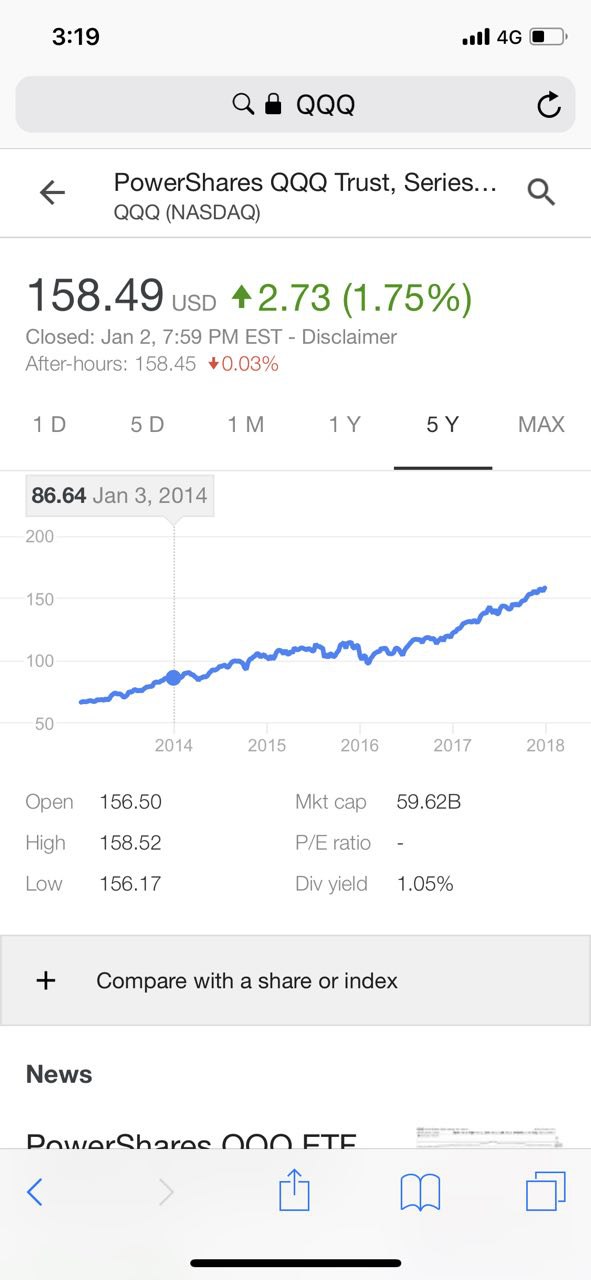591x1280 pixels.
Task: Share this page via the share icon
Action: point(294,1190)
